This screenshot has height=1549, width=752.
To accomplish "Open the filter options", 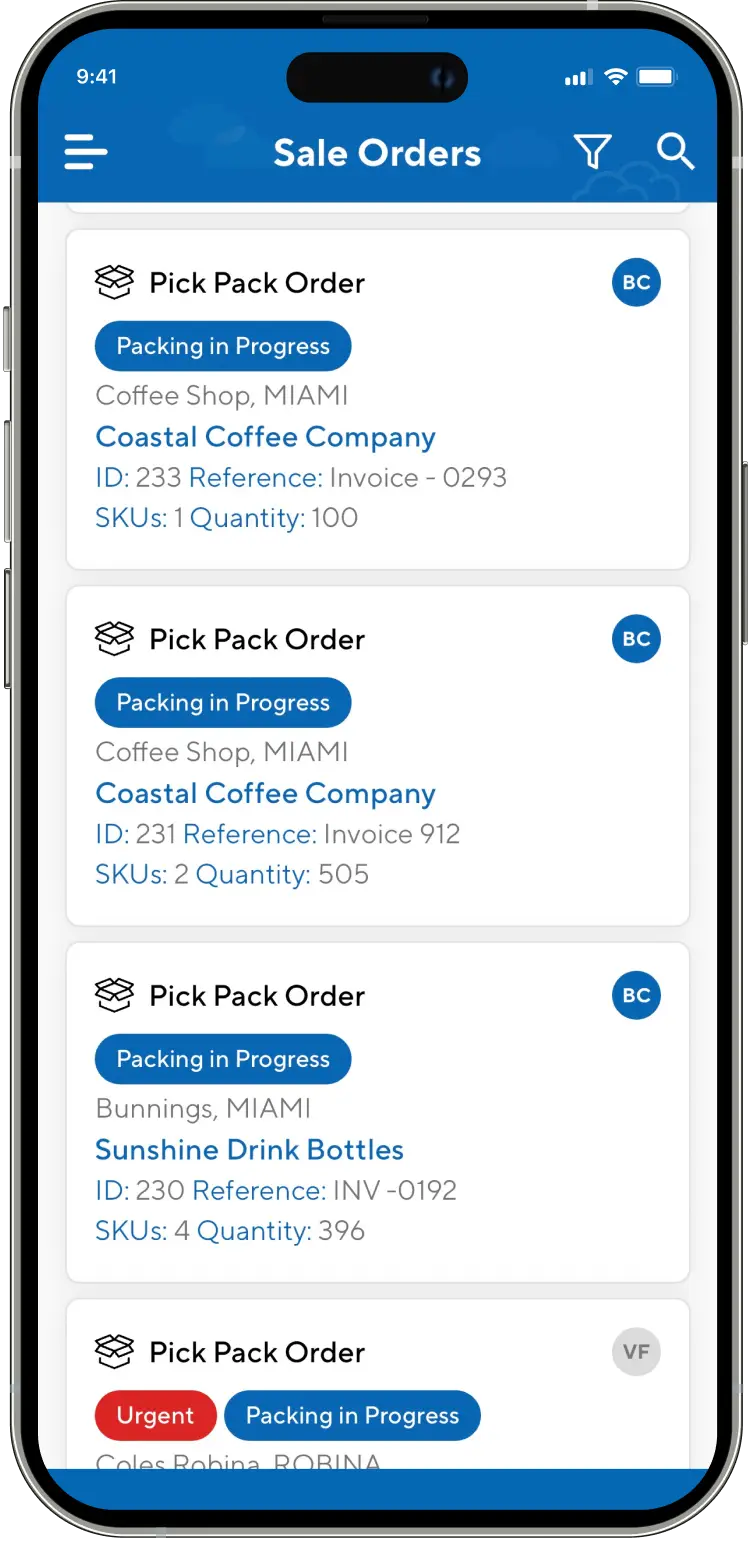I will coord(593,152).
